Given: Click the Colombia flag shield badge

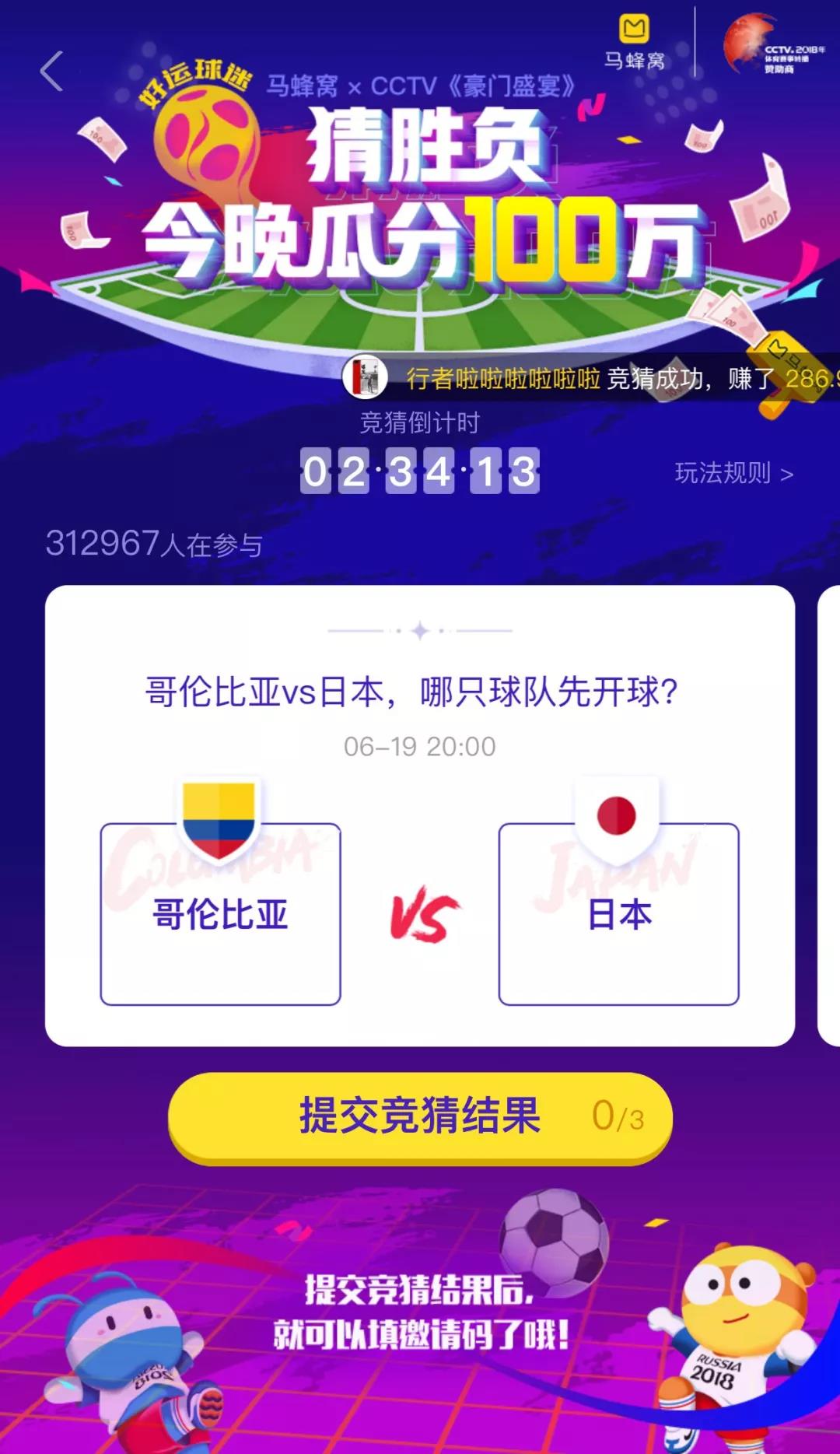Looking at the screenshot, I should click(220, 815).
